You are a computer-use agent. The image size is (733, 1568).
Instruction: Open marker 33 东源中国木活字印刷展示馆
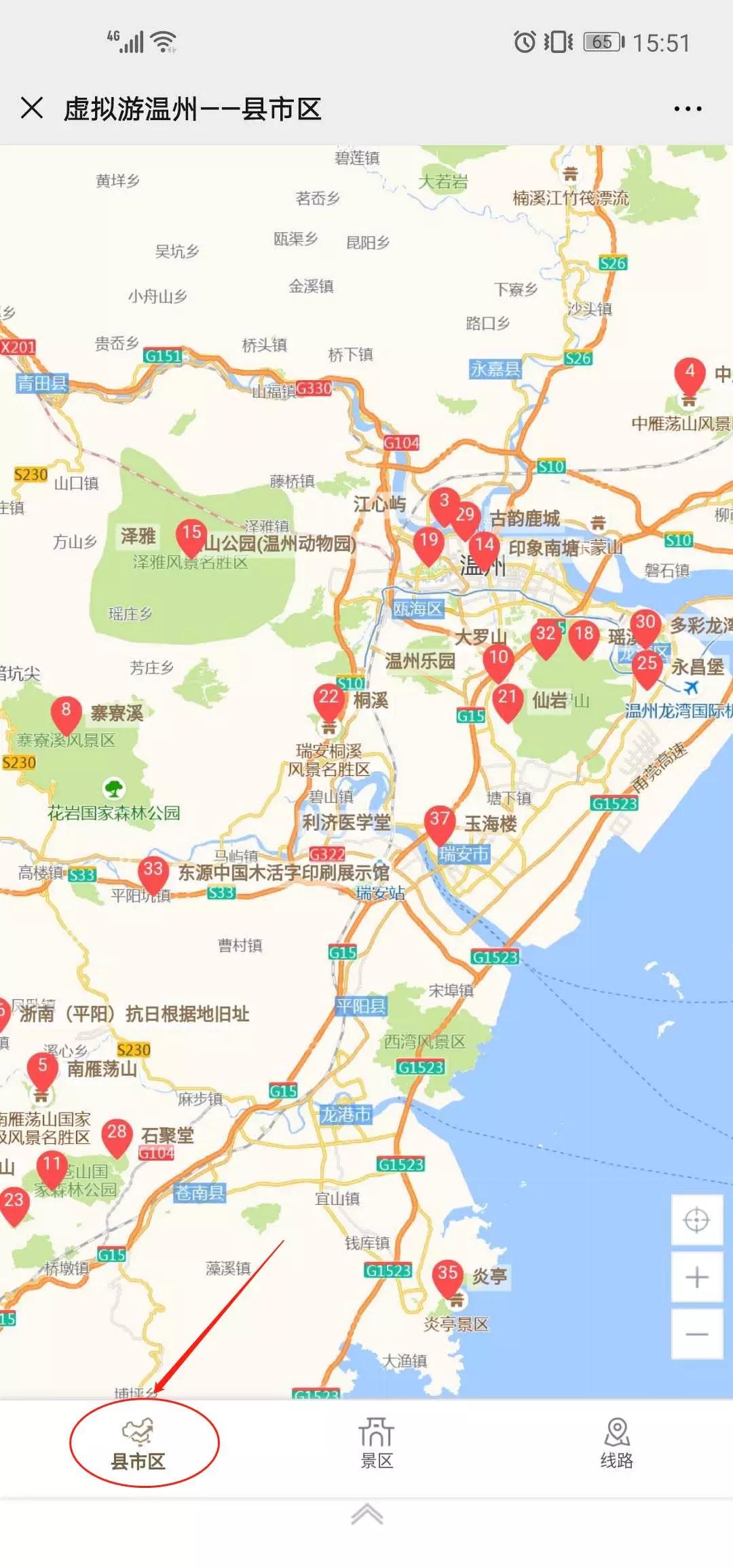[153, 874]
